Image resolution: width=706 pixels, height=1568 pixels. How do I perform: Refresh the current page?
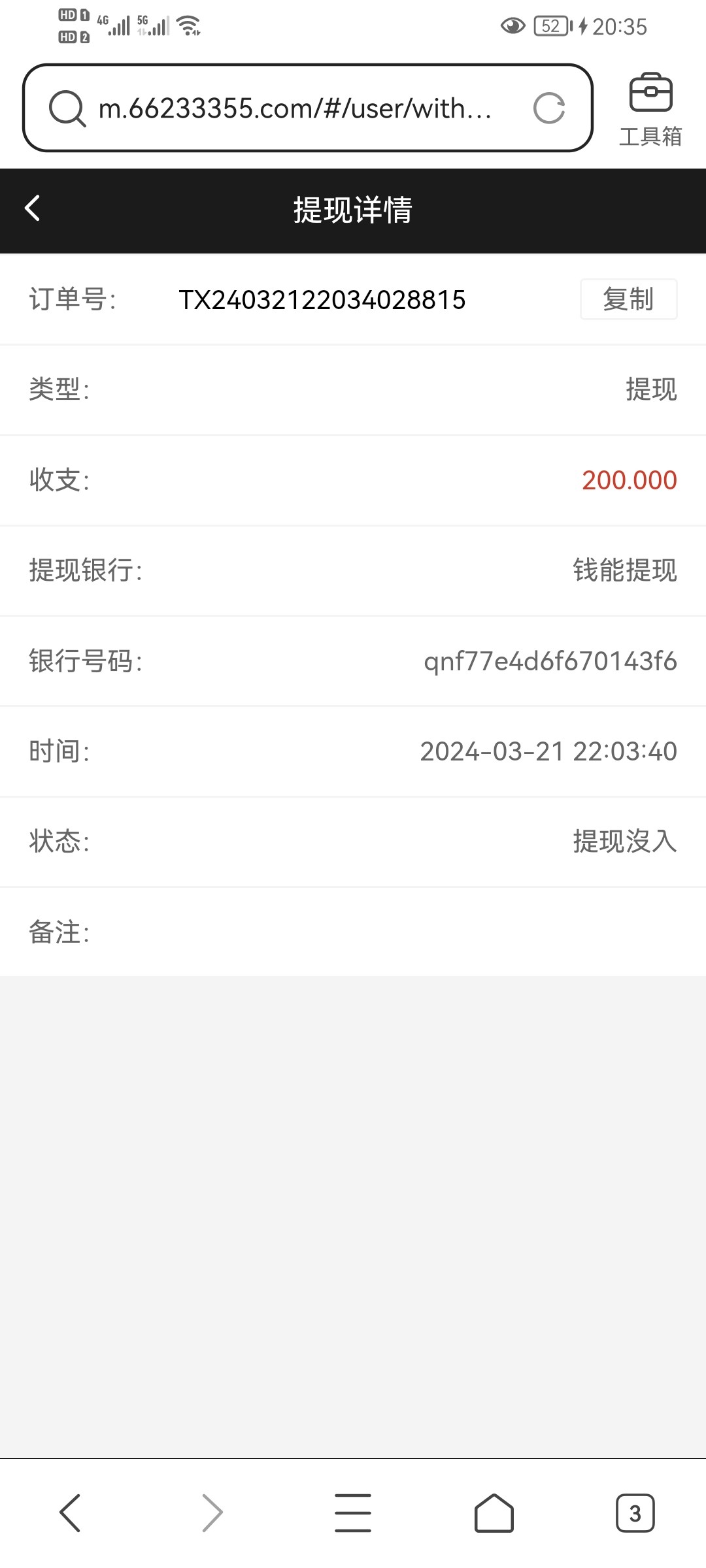(550, 108)
